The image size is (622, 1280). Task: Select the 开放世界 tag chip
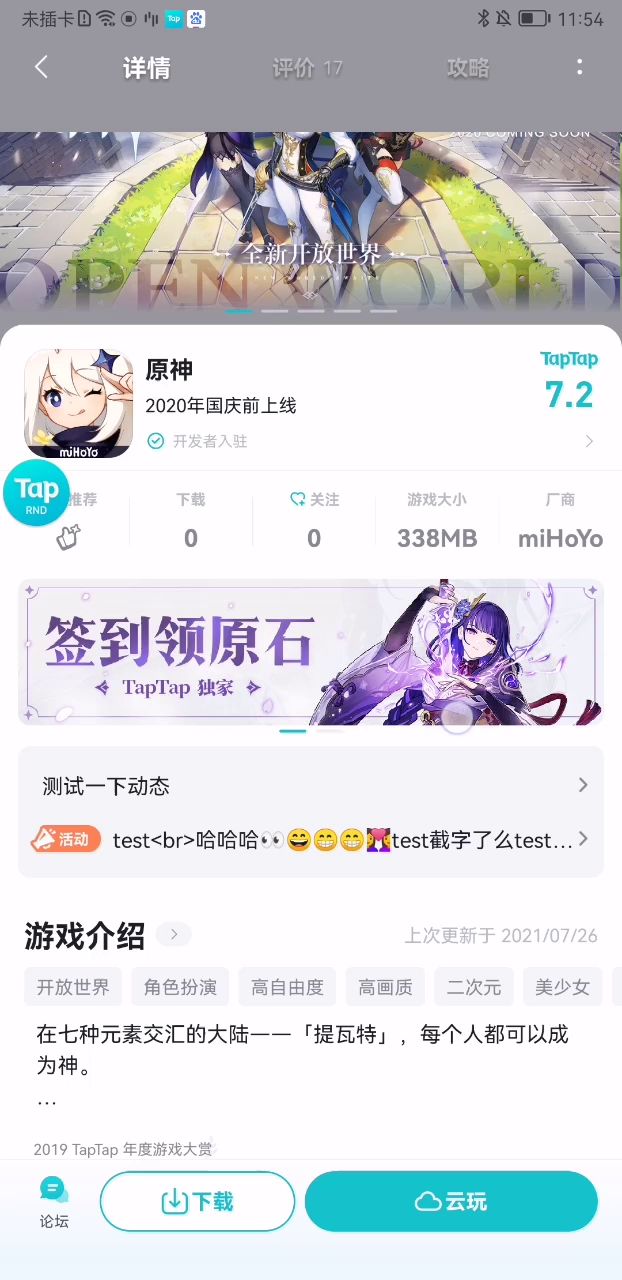pos(73,987)
